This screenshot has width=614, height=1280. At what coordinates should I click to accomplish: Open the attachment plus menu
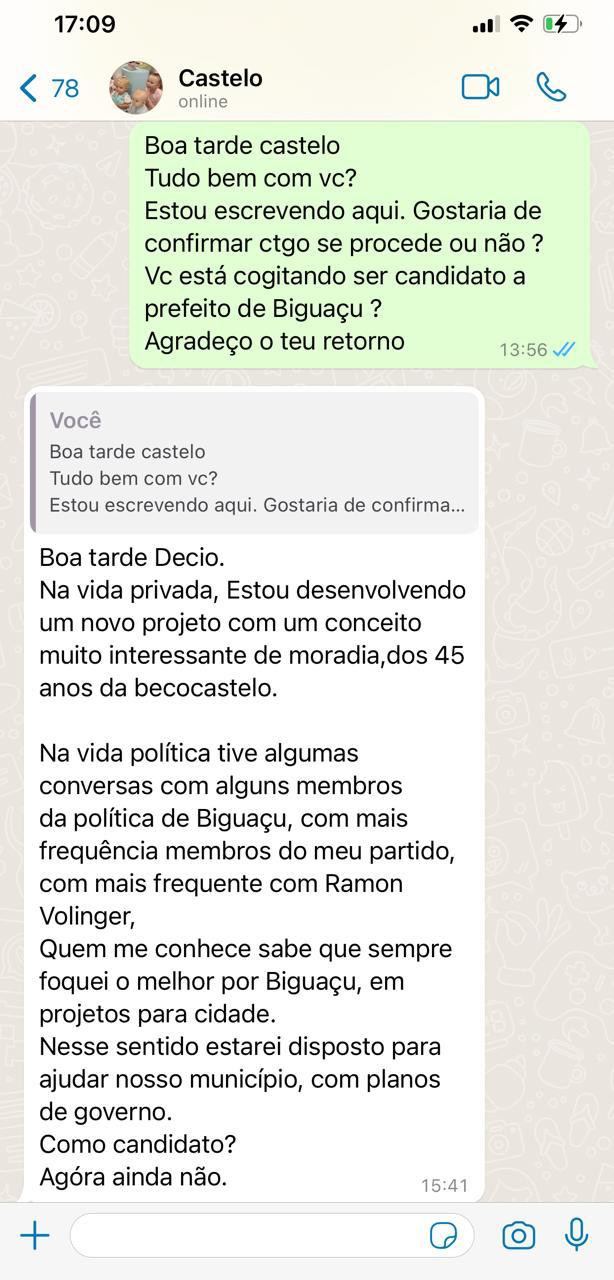(34, 1236)
